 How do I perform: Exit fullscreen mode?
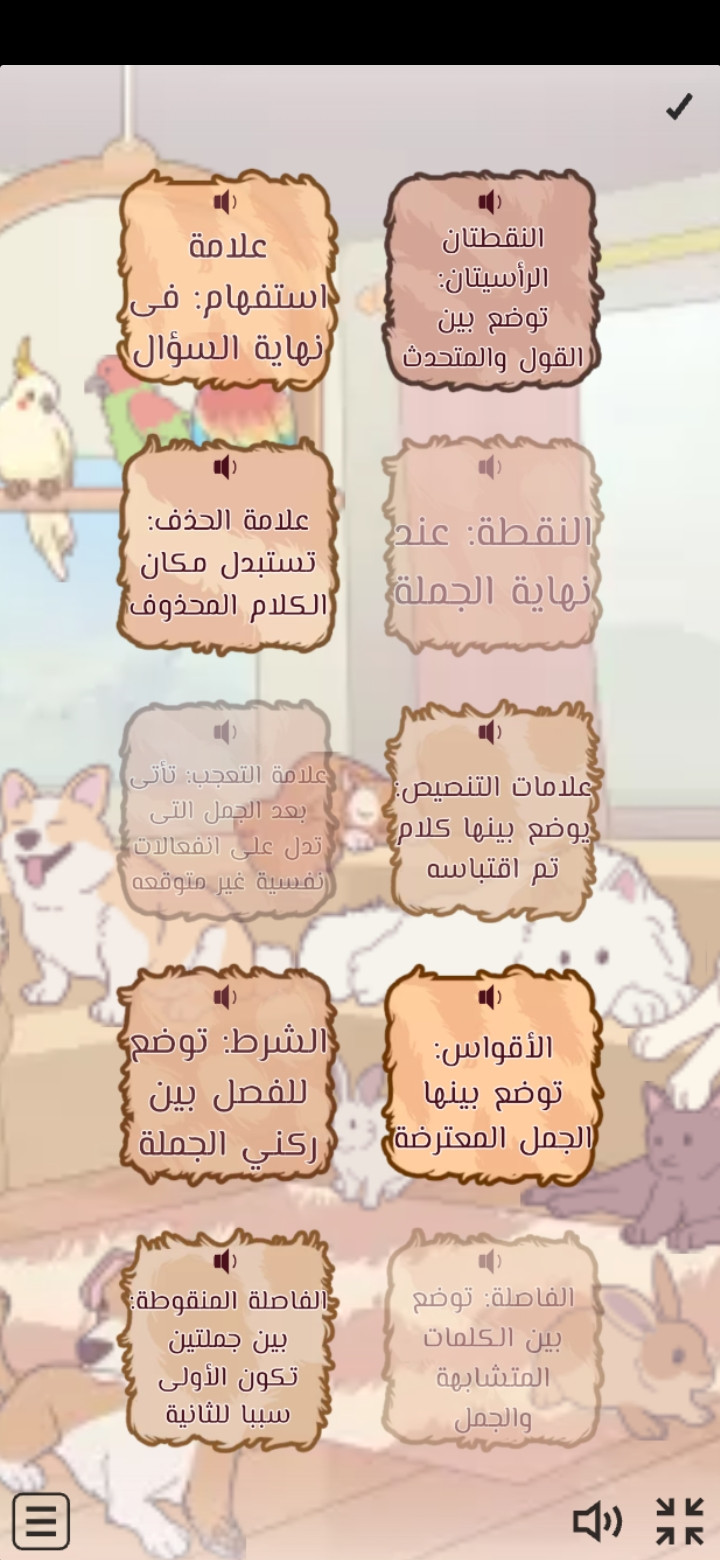680,1521
